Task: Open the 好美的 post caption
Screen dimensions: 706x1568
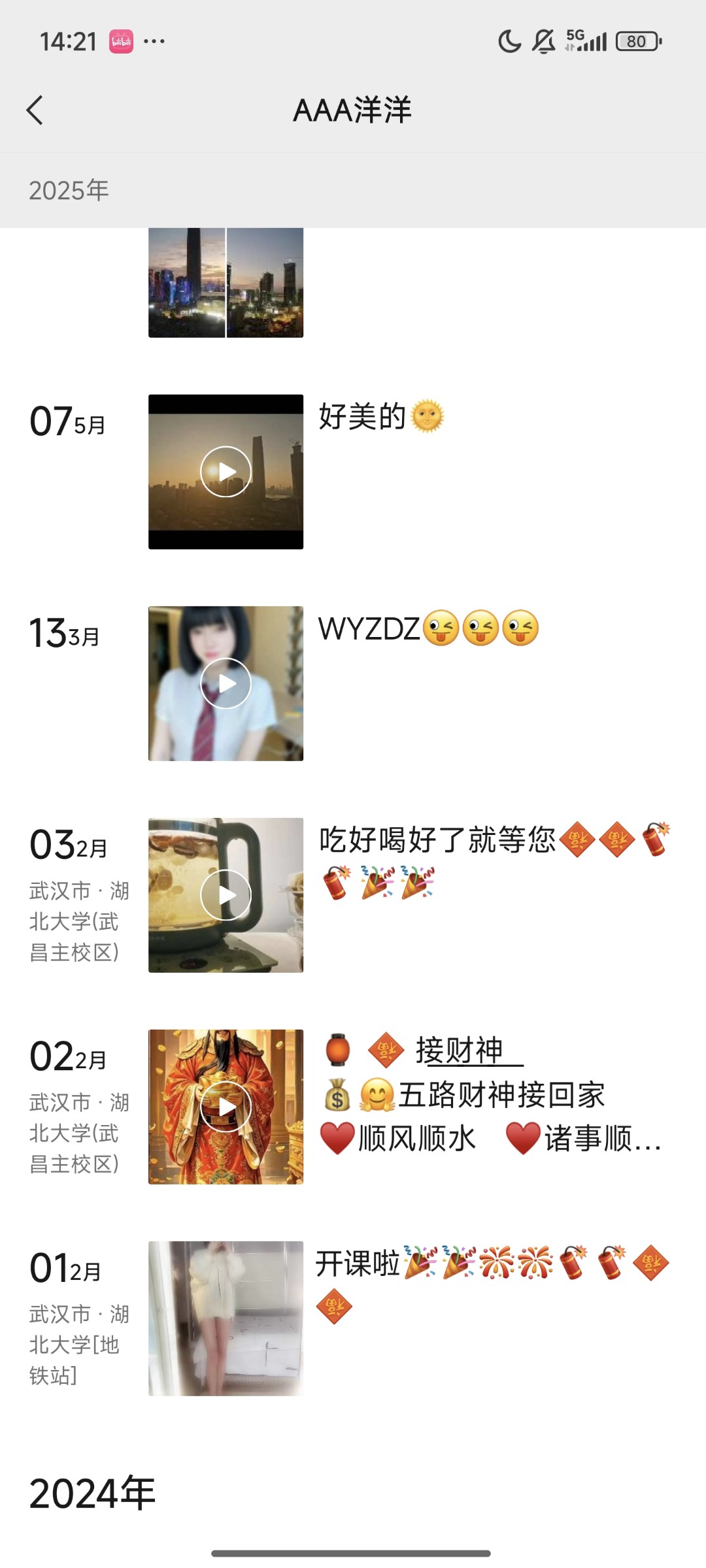Action: point(363,417)
